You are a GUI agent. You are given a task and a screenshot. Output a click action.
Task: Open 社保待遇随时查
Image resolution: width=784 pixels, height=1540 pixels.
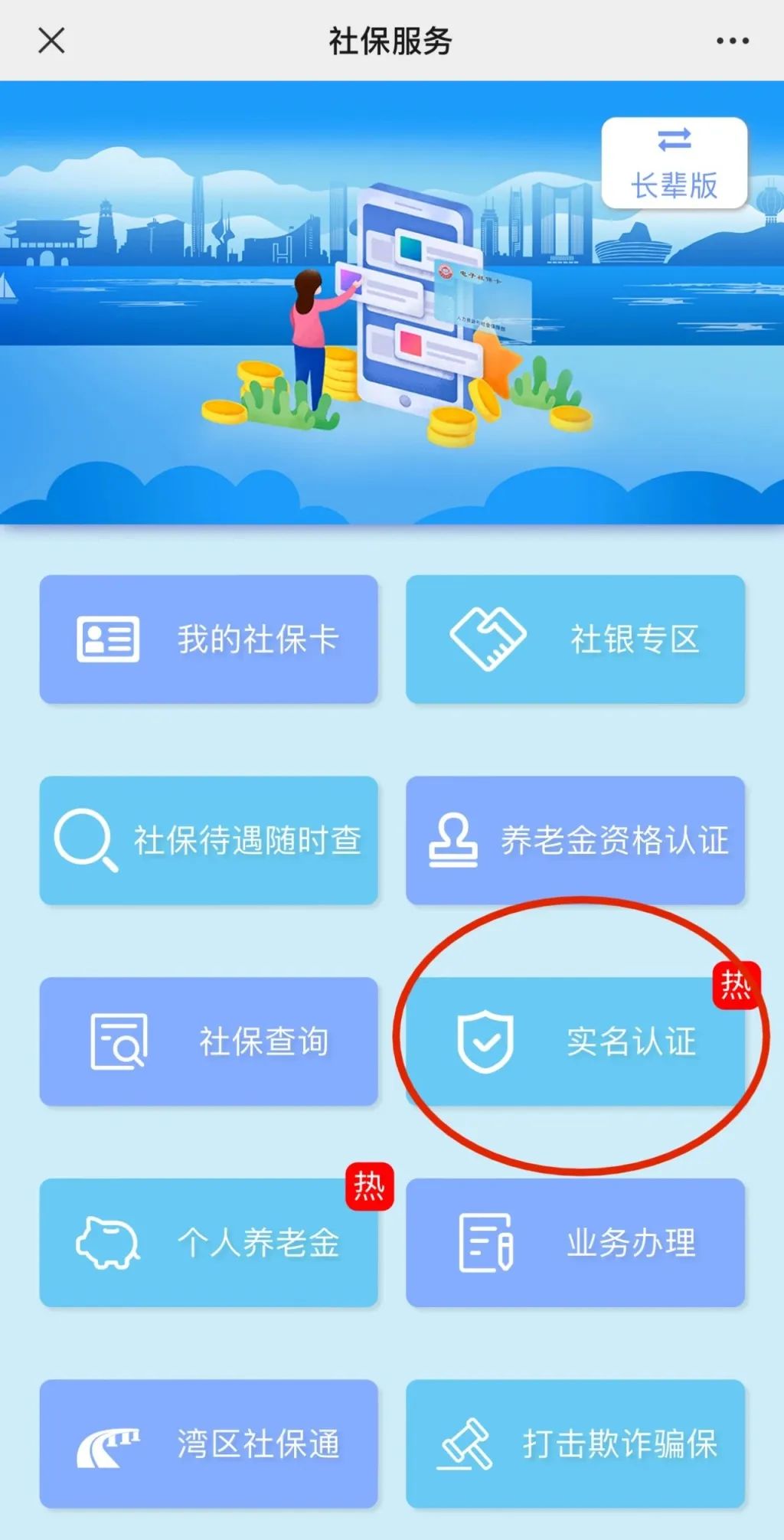point(208,840)
